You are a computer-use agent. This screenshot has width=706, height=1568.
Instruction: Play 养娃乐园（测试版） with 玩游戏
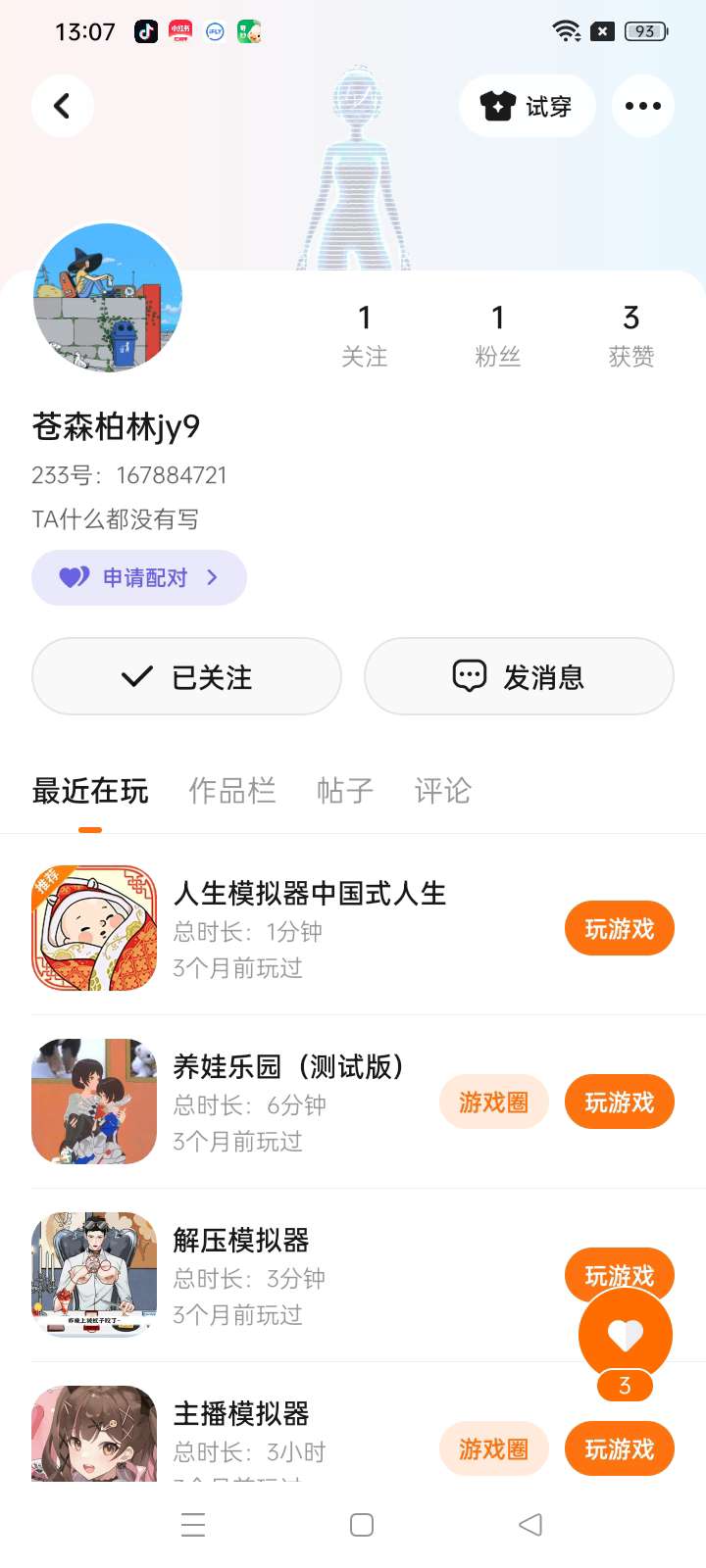click(619, 1102)
